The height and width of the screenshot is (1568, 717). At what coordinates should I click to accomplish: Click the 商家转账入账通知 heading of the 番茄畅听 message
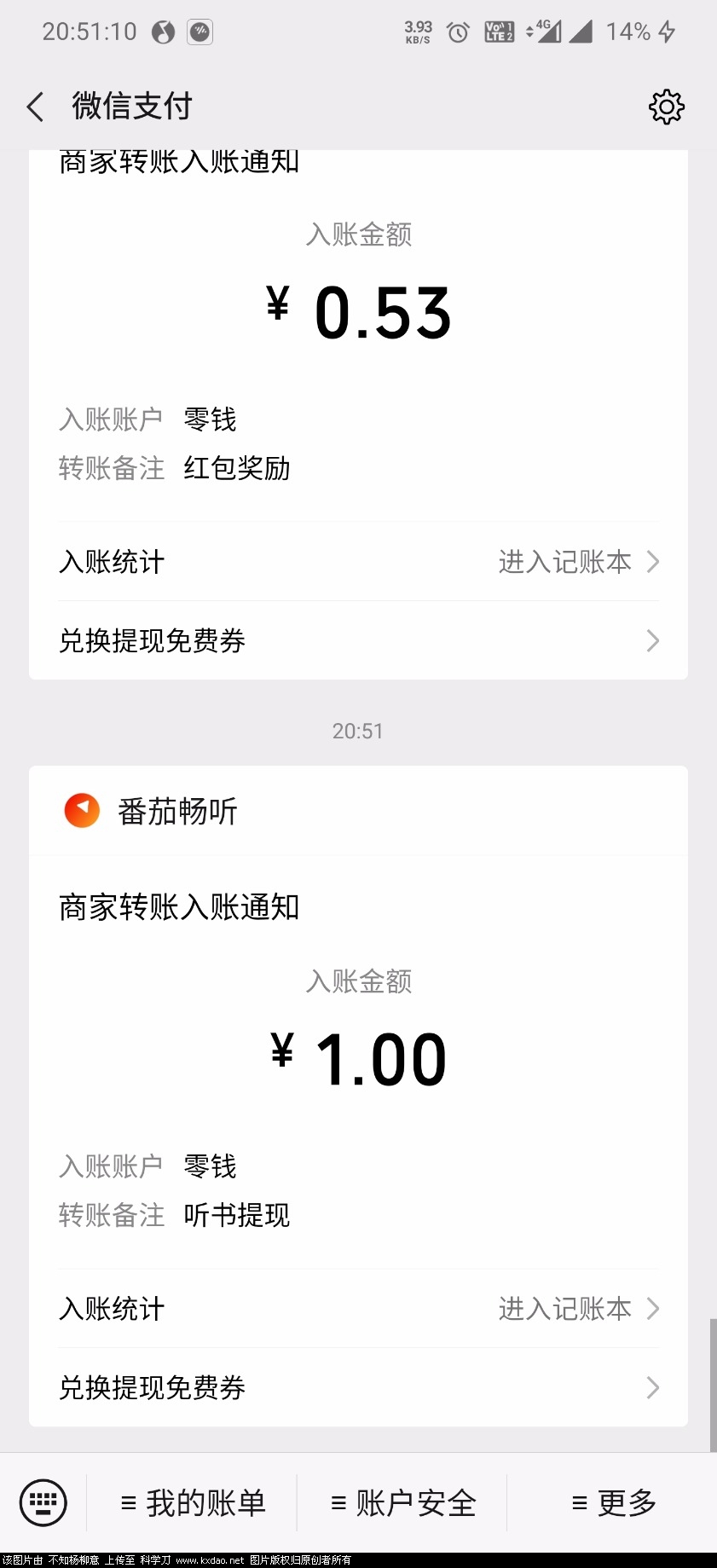(178, 908)
